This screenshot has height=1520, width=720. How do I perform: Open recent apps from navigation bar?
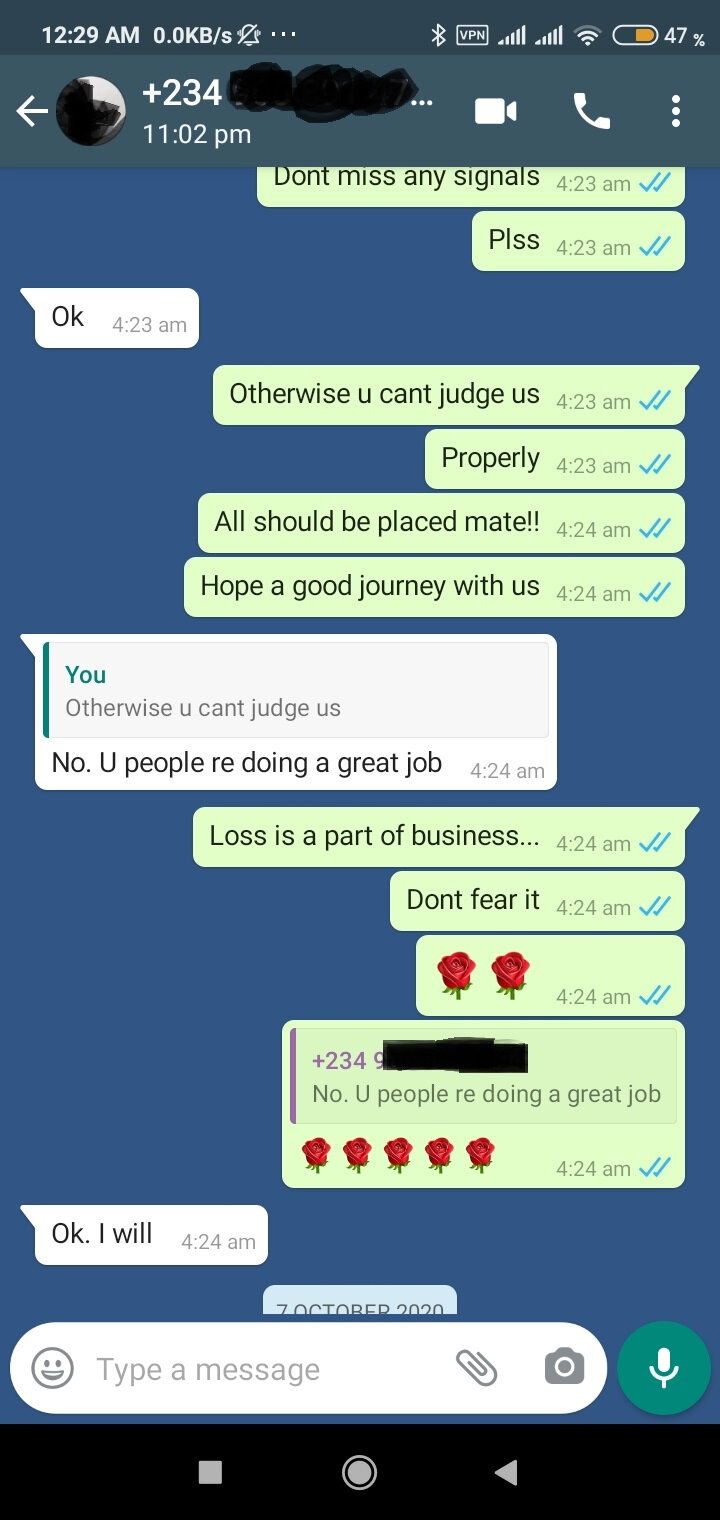pyautogui.click(x=210, y=1472)
